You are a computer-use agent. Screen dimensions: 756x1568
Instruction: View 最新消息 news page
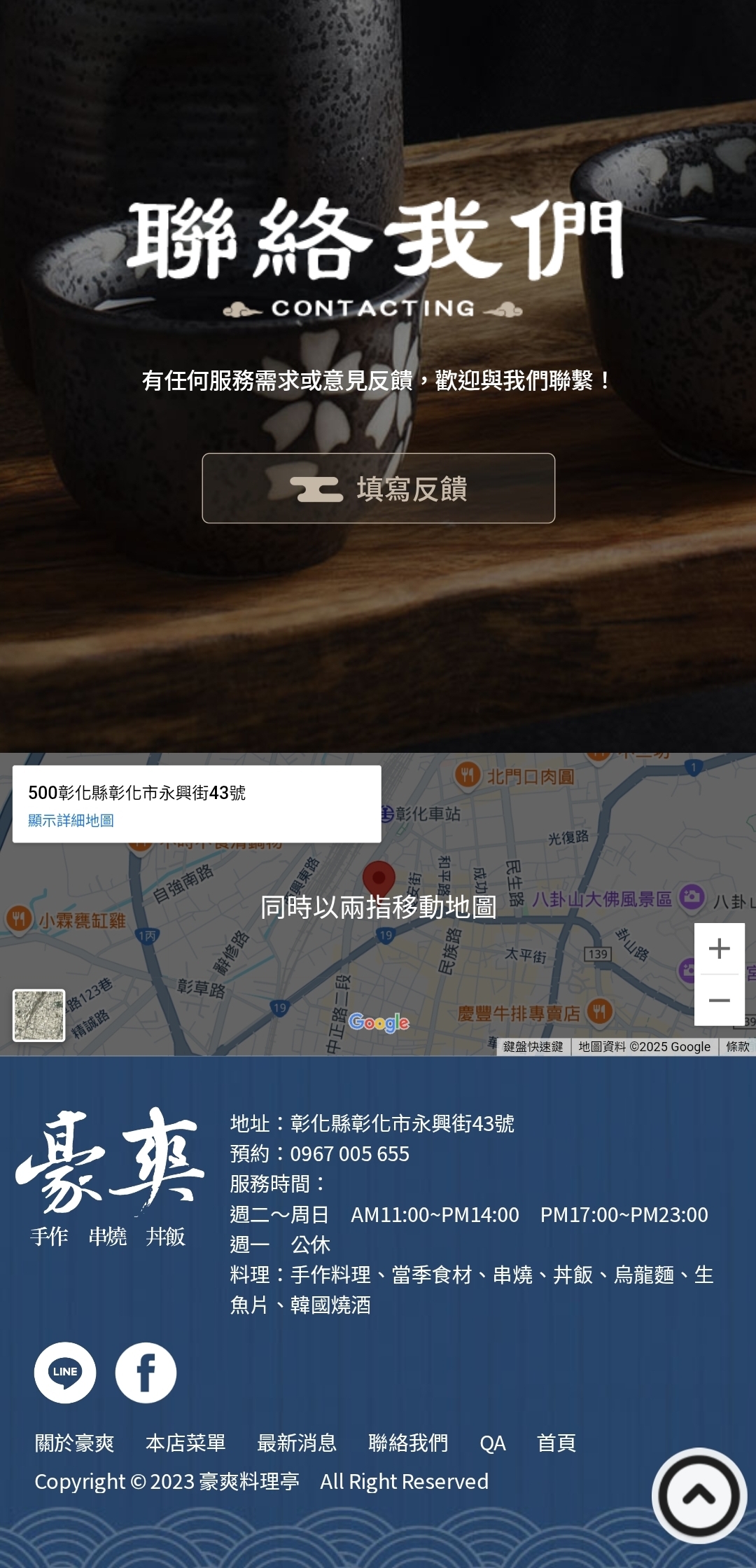[x=297, y=1443]
